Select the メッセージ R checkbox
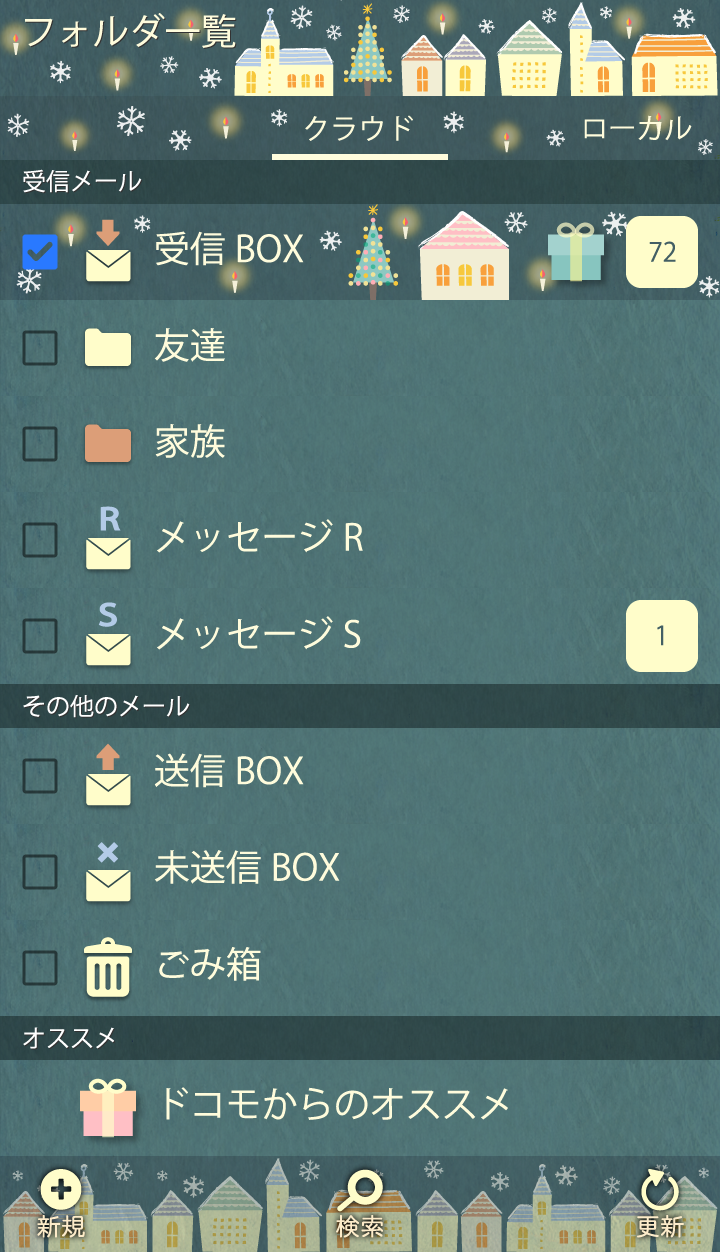 [x=40, y=540]
